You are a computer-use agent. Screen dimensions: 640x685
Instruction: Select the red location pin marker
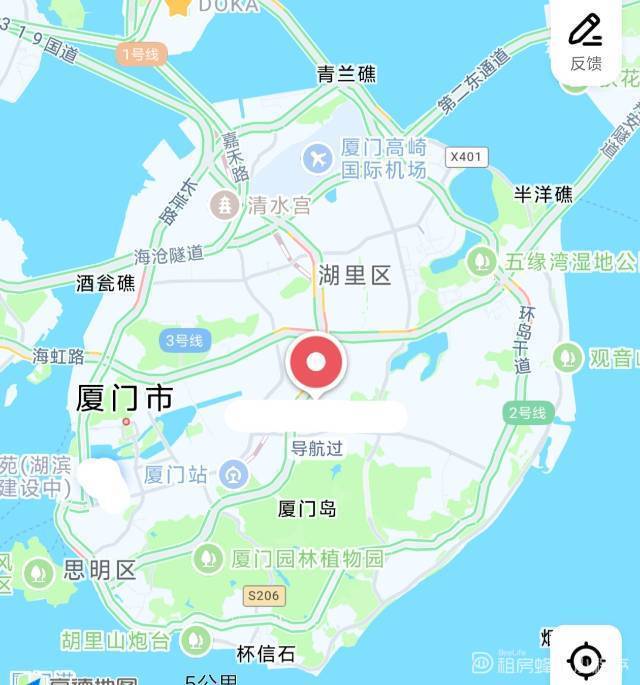(316, 363)
